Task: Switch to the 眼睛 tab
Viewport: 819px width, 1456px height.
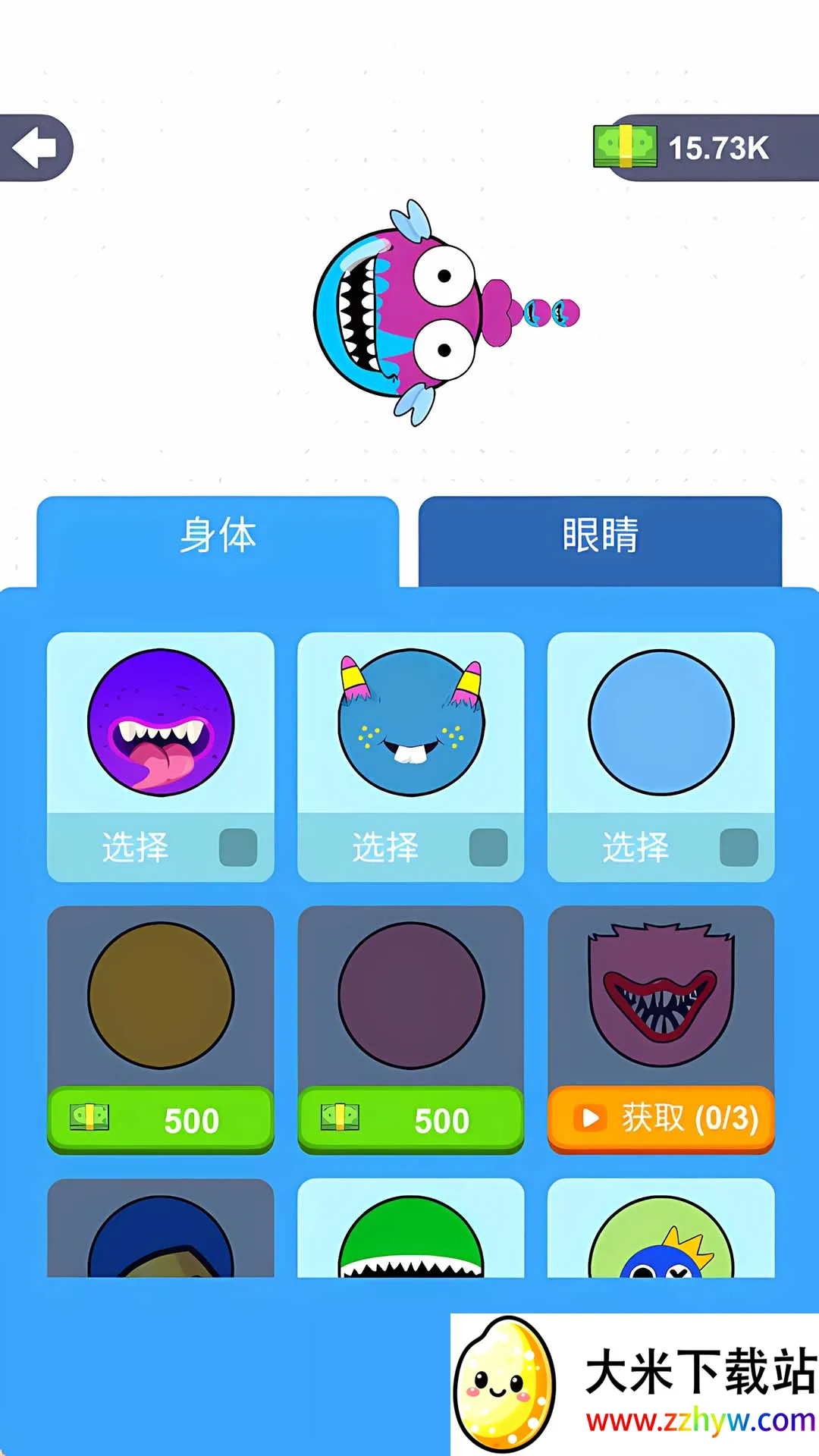Action: [x=599, y=535]
